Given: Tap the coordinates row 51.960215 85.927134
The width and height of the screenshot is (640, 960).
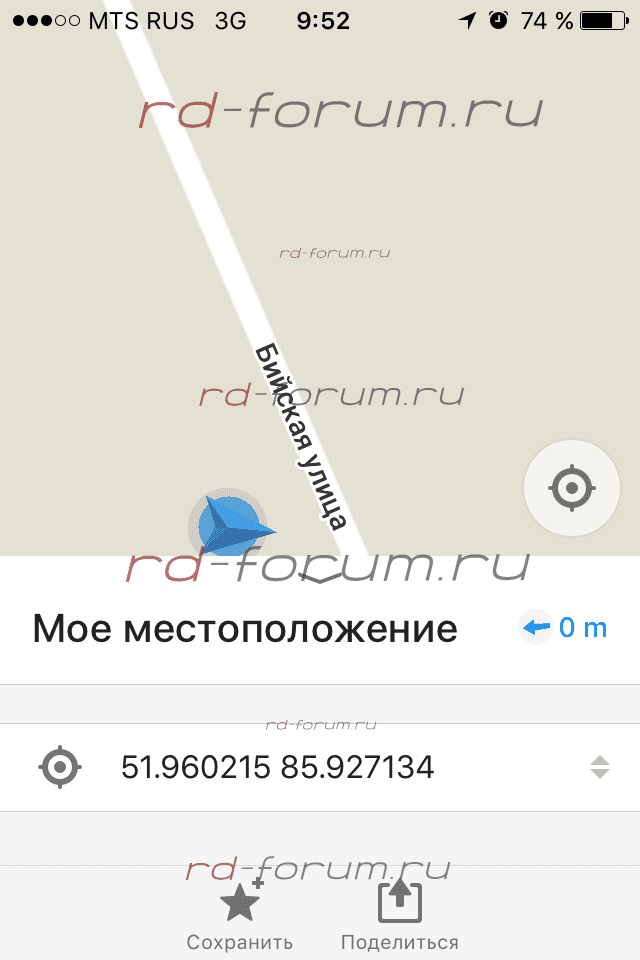Looking at the screenshot, I should click(278, 768).
